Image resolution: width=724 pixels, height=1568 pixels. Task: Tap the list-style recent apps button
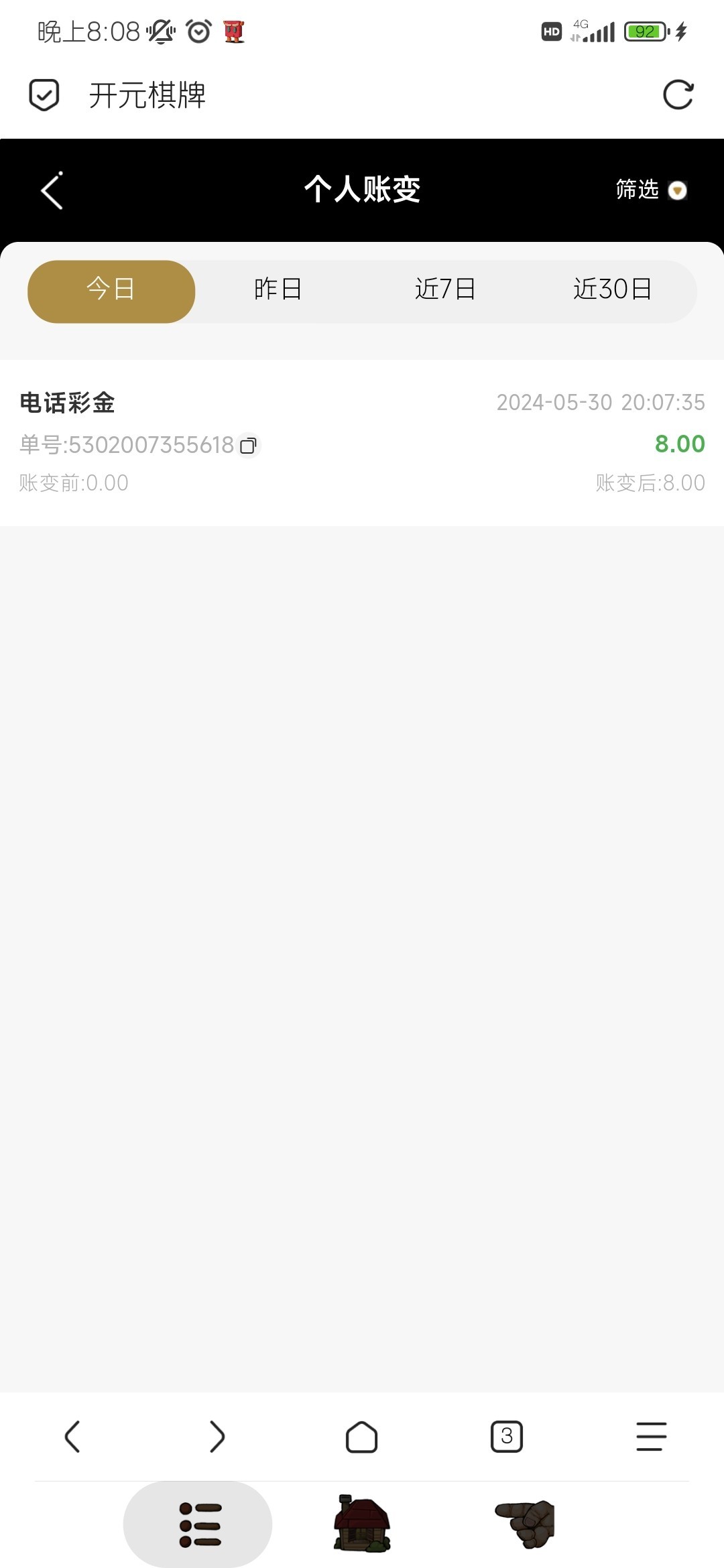click(198, 1524)
